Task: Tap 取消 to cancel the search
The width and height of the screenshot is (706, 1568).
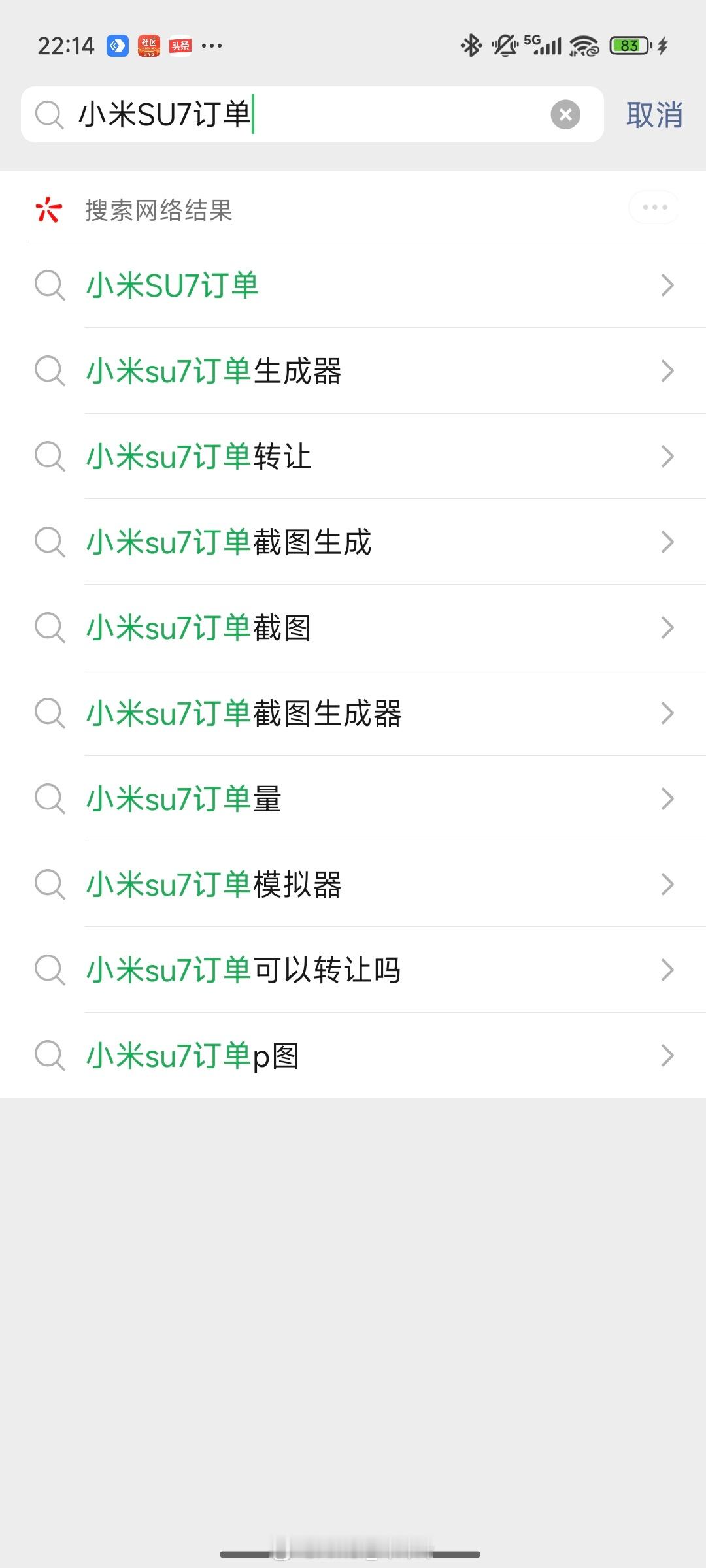Action: [654, 115]
